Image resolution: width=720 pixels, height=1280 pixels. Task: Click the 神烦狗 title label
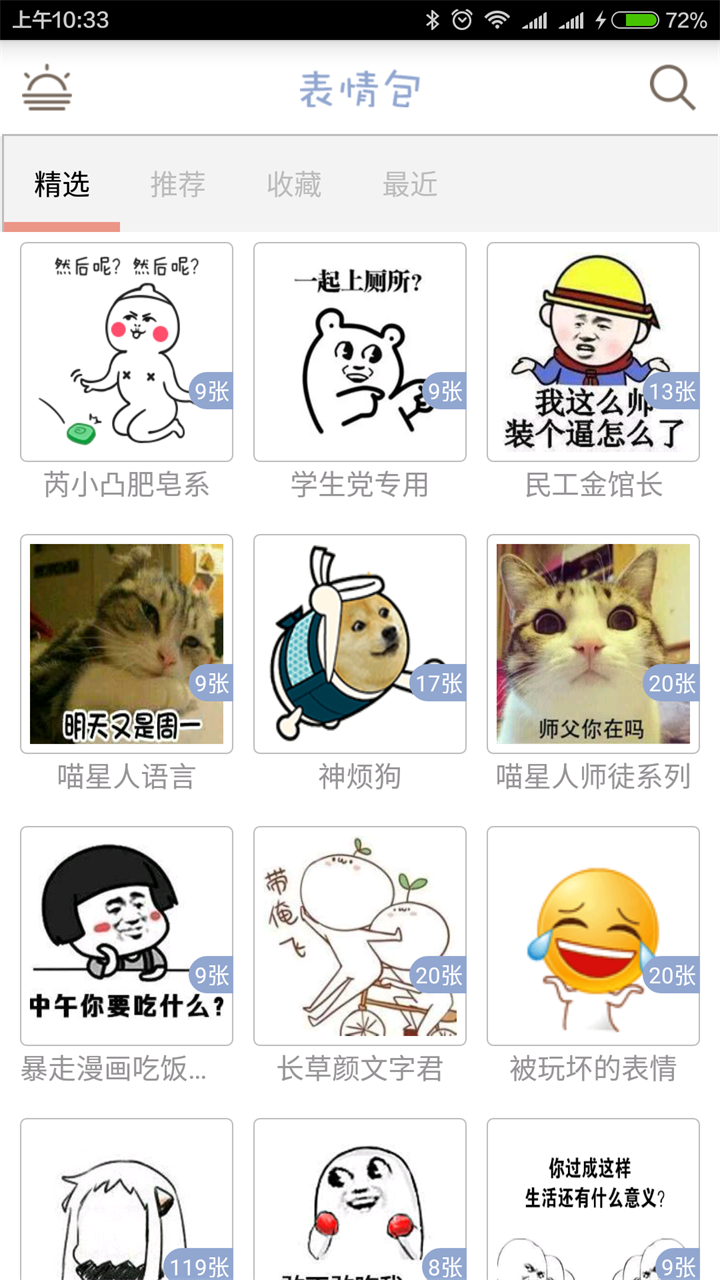(360, 778)
